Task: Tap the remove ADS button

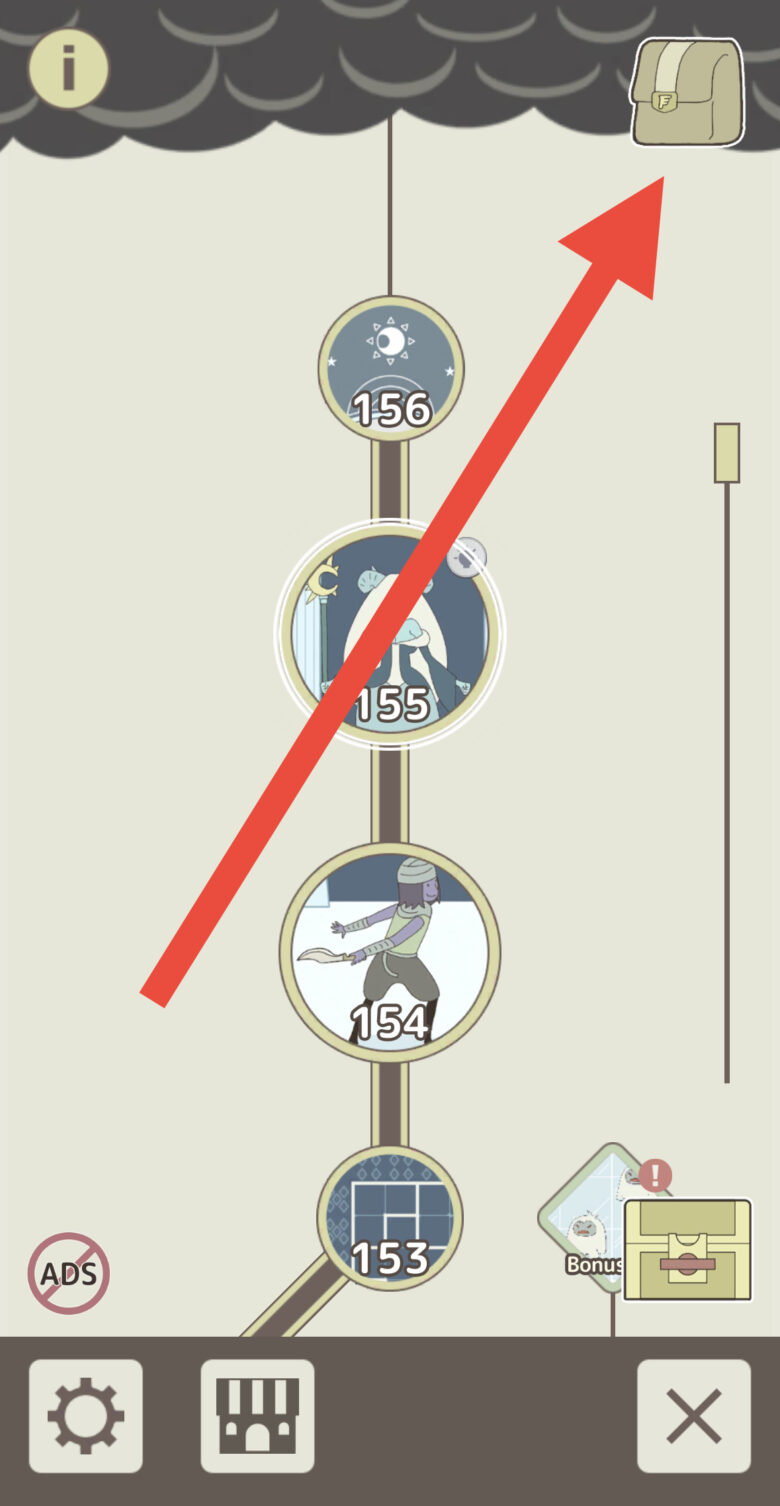Action: point(69,1273)
